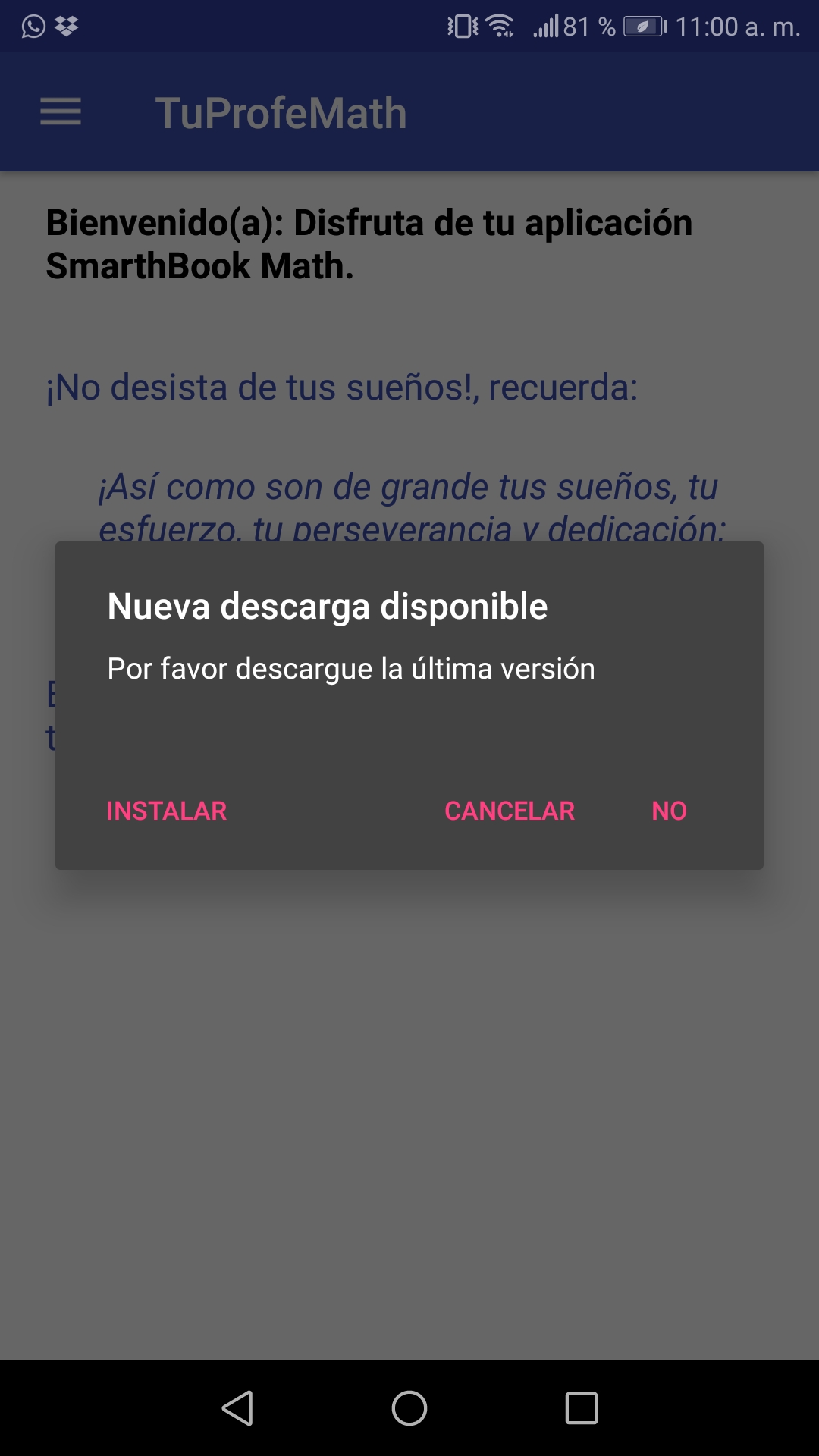Go back with the system back button
Screen dimensions: 819x1456
pos(238,1408)
